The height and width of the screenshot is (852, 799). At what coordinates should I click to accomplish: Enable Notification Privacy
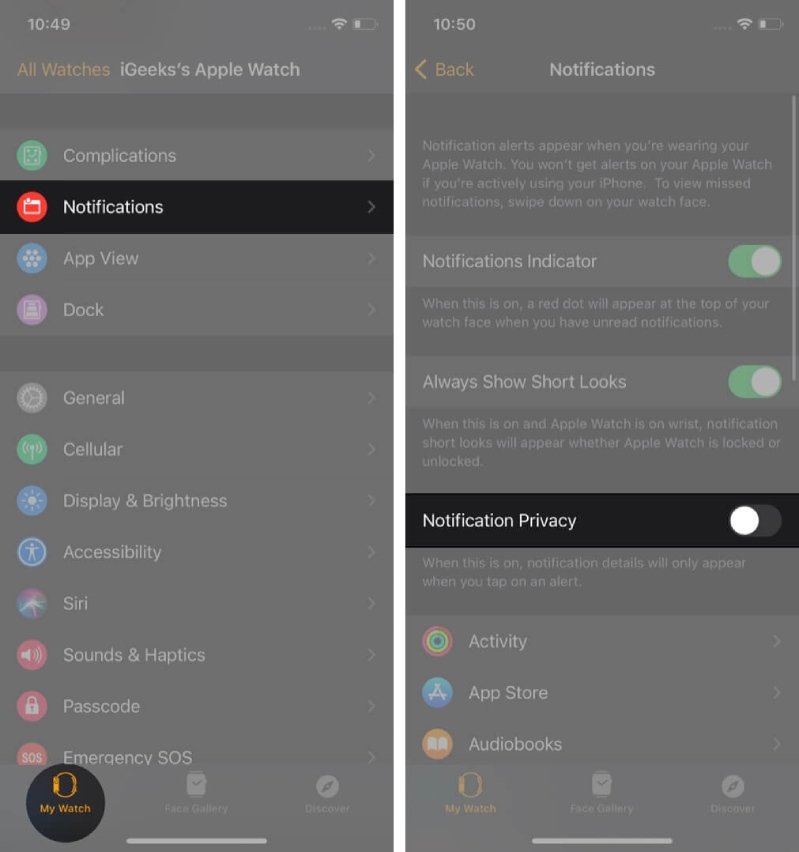pyautogui.click(x=754, y=520)
